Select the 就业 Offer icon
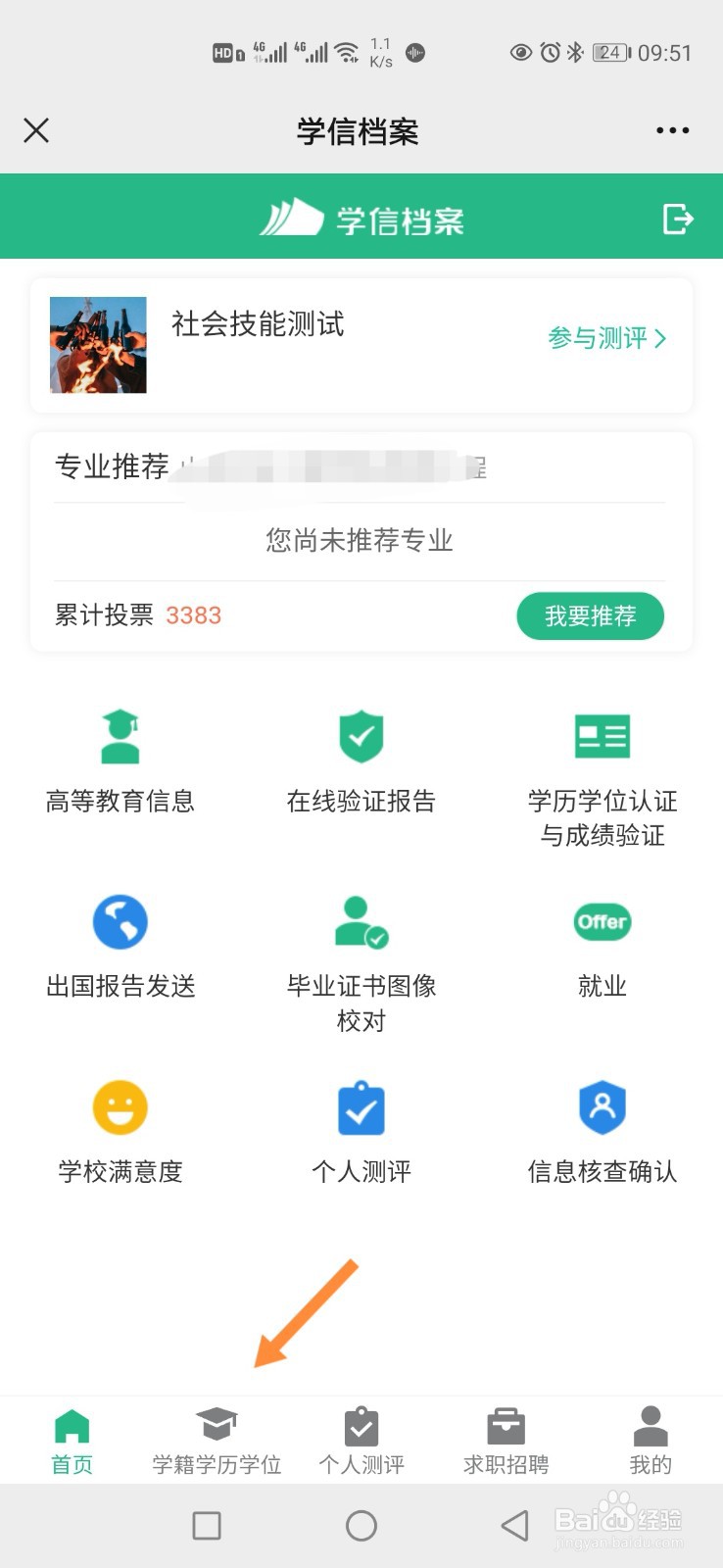The height and width of the screenshot is (1568, 723). (x=602, y=921)
